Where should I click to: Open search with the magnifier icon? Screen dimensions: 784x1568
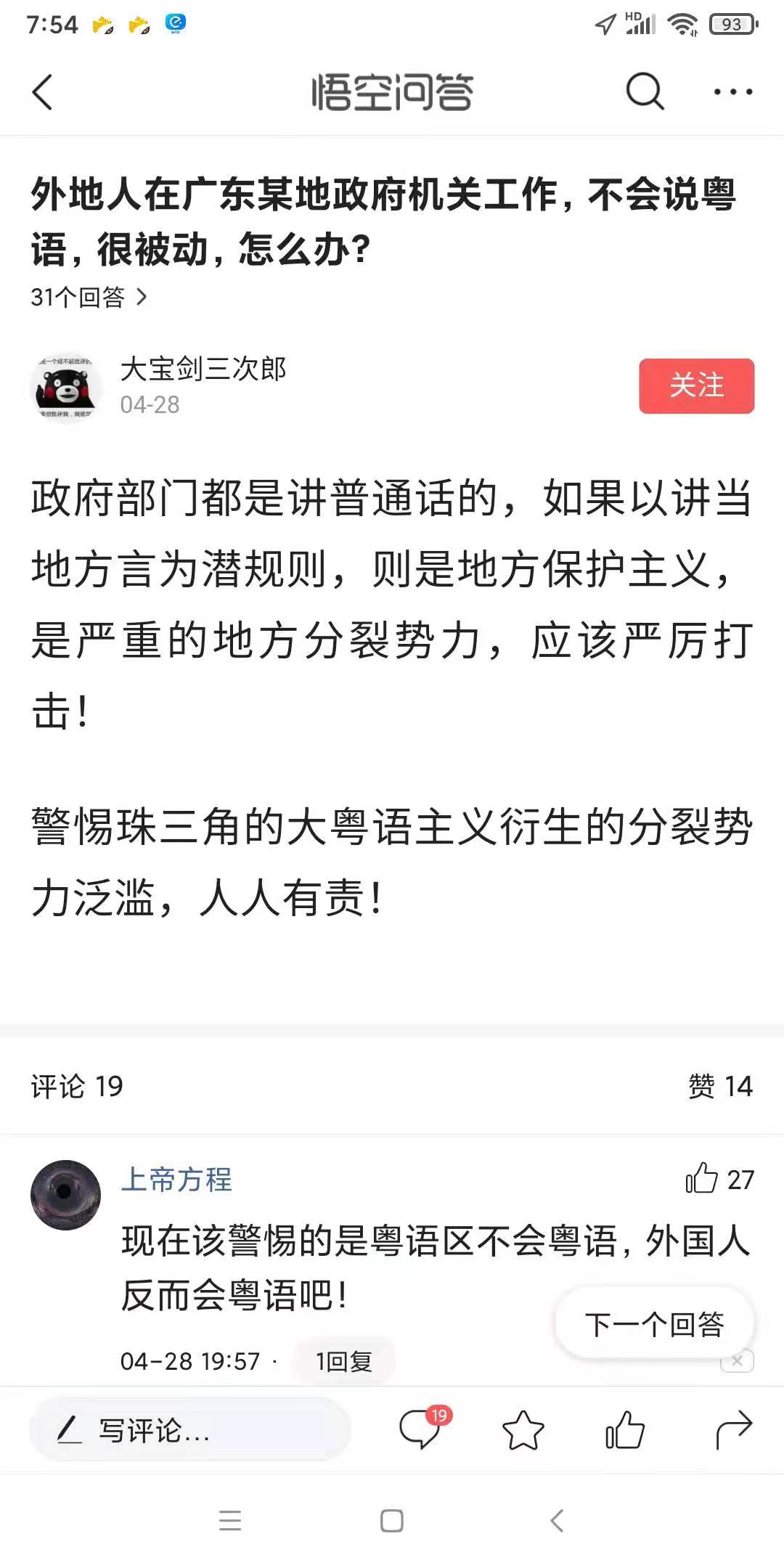pyautogui.click(x=645, y=91)
